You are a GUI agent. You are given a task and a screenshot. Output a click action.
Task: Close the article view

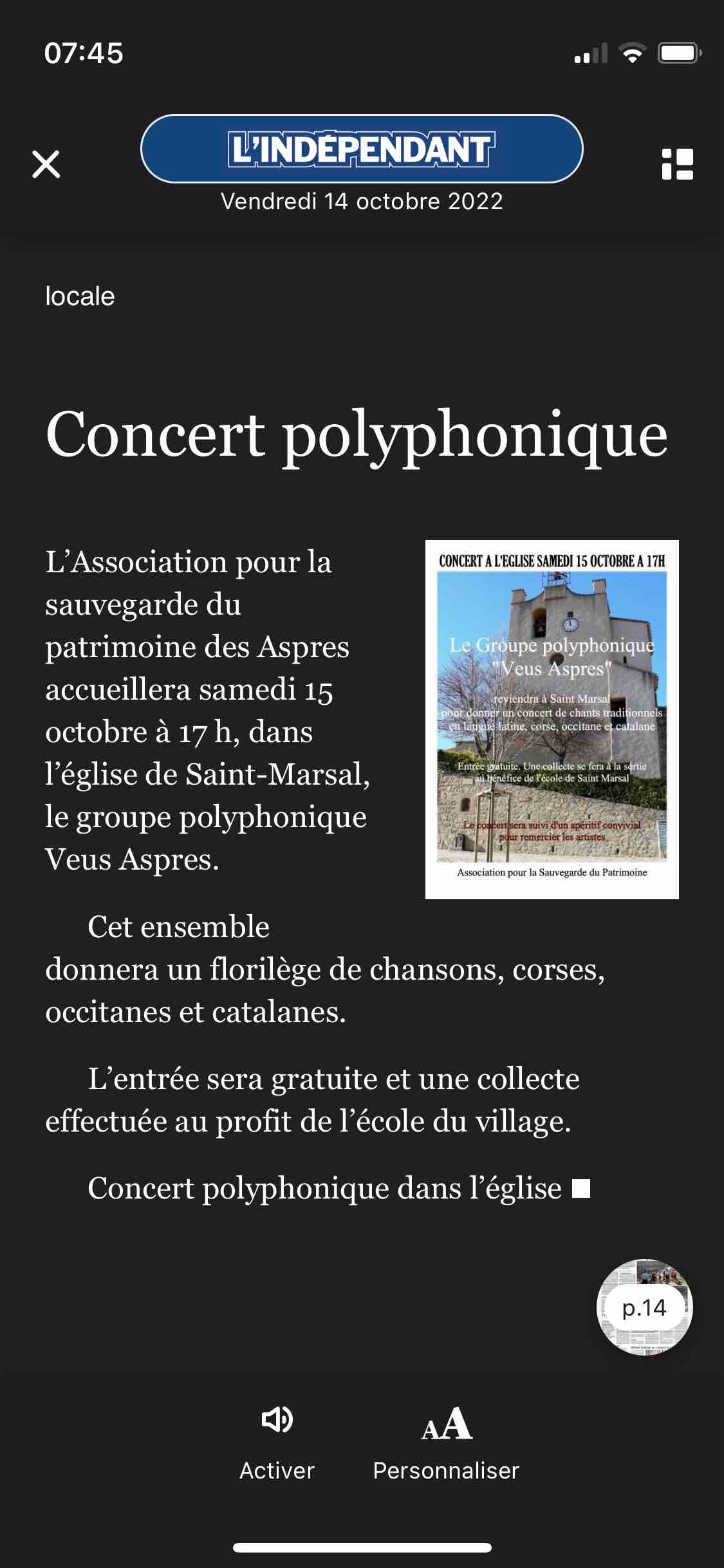click(x=46, y=164)
